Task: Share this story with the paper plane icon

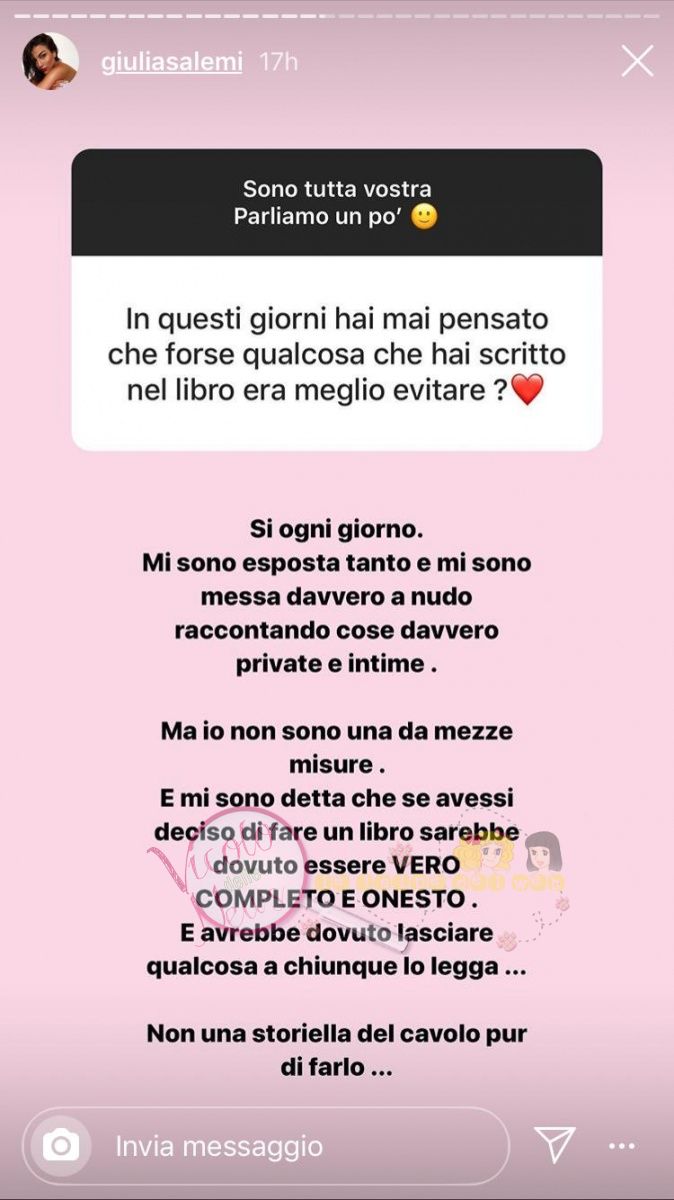Action: 553,1144
